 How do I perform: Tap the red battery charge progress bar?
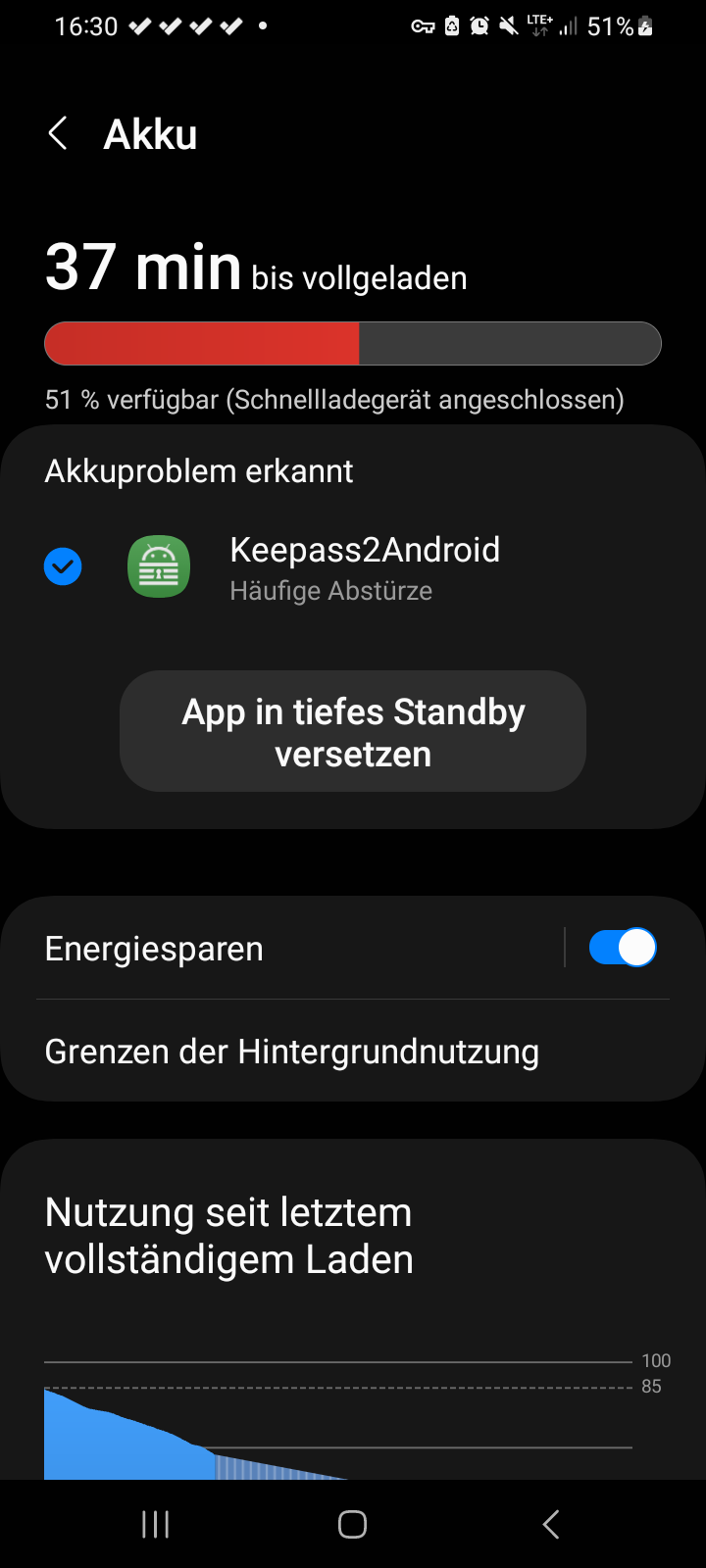[201, 343]
